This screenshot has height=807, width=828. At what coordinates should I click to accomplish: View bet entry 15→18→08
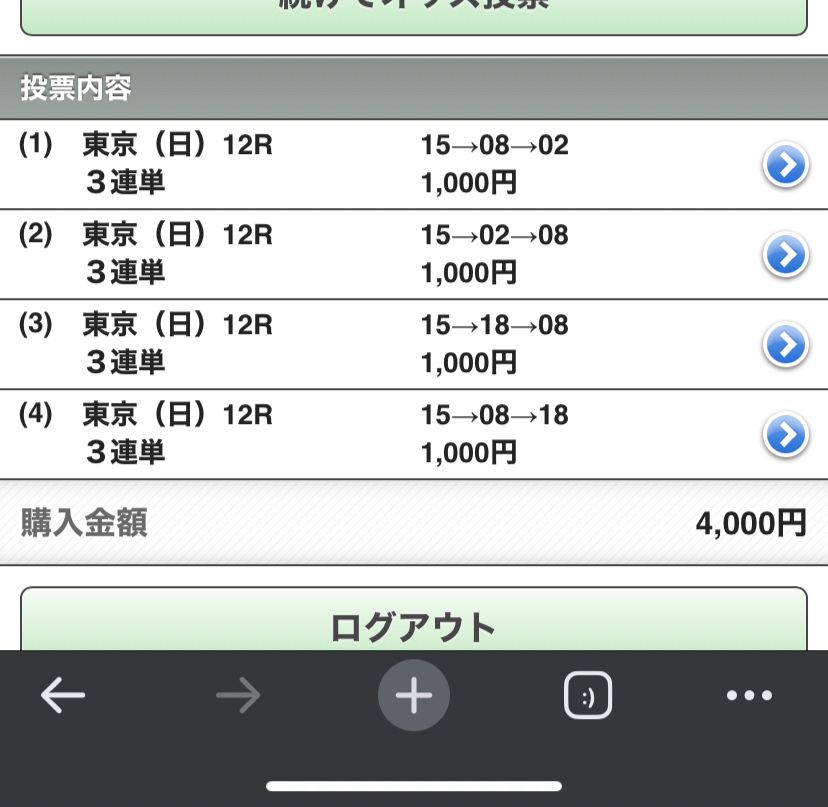pos(785,346)
